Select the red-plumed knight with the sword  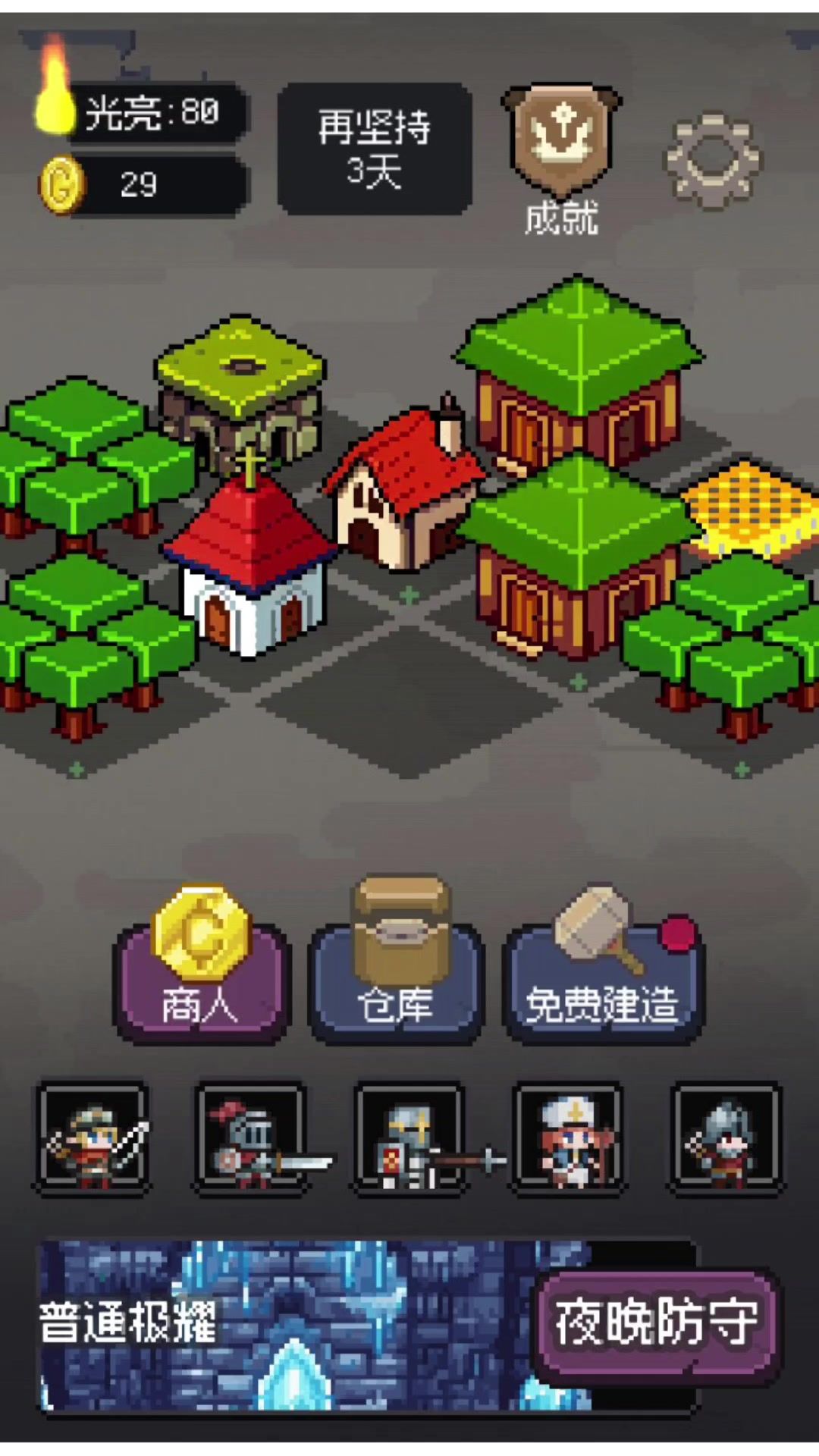click(x=252, y=1139)
